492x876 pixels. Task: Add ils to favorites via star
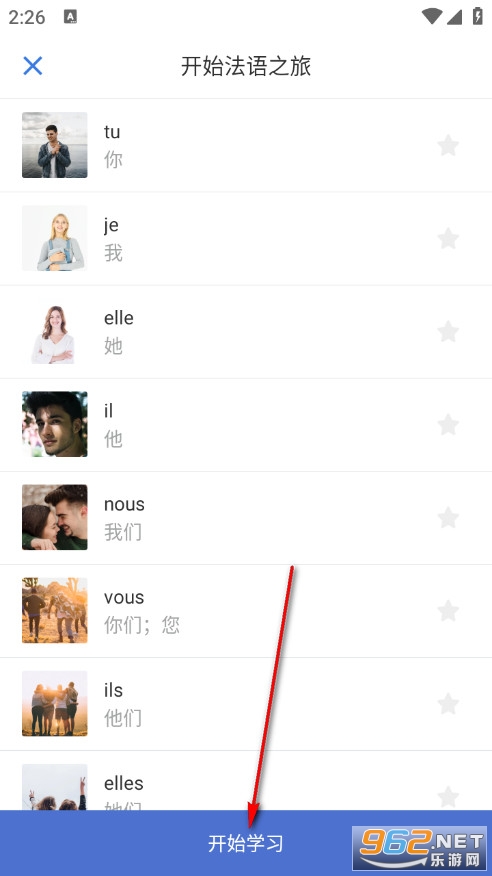448,704
